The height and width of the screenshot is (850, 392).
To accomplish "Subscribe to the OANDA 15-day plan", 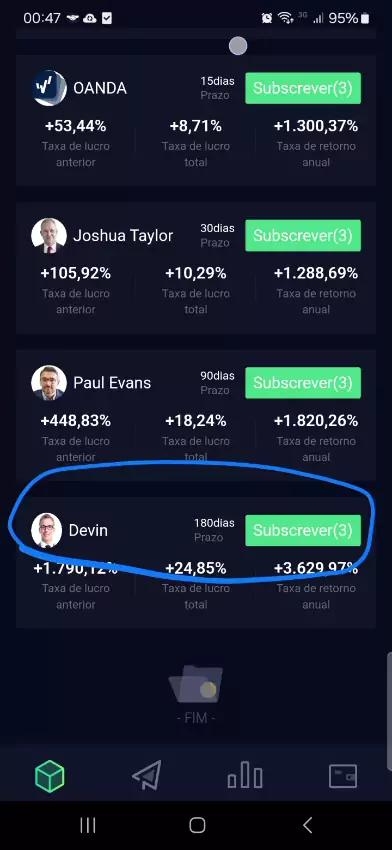I will coord(303,88).
